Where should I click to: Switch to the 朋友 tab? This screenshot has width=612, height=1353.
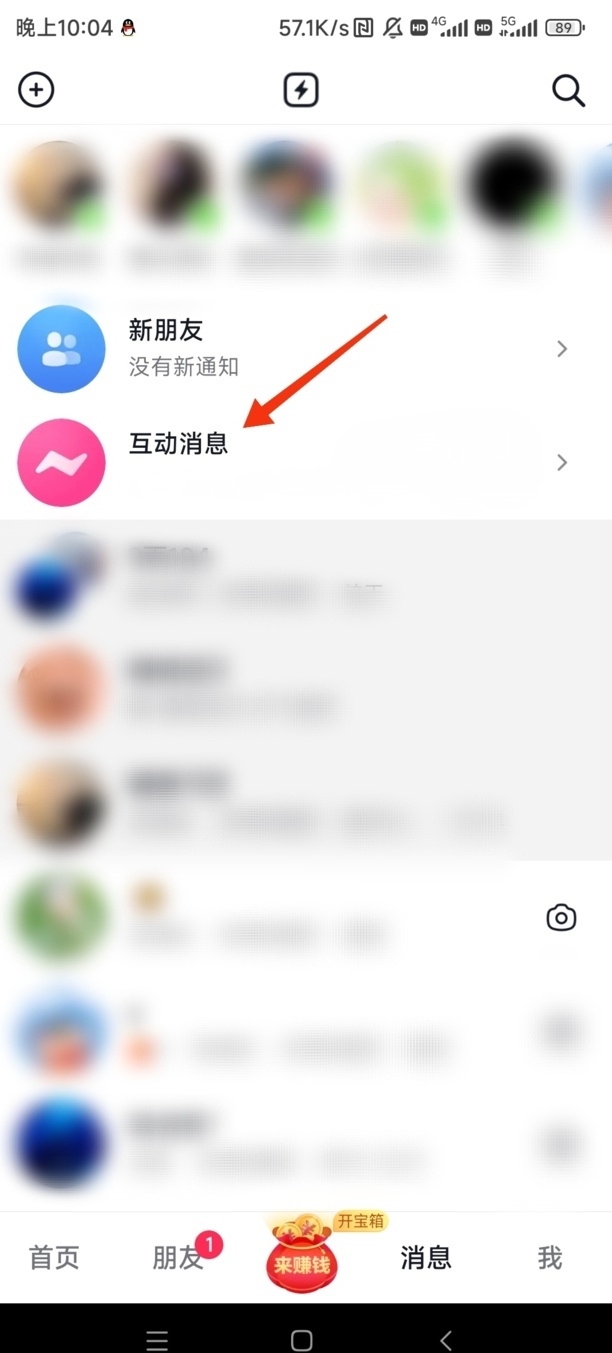[x=178, y=1257]
